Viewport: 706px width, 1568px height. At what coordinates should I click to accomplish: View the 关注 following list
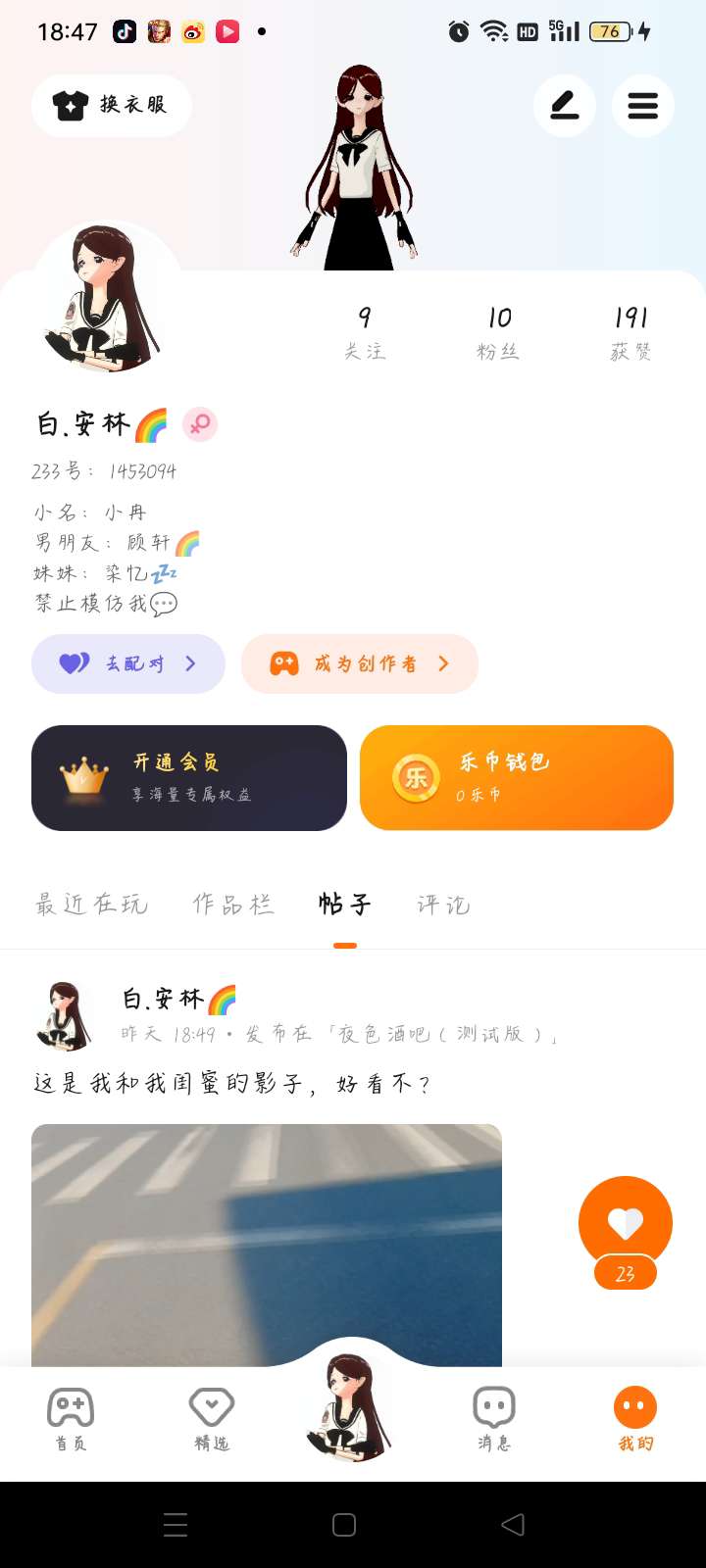click(365, 332)
